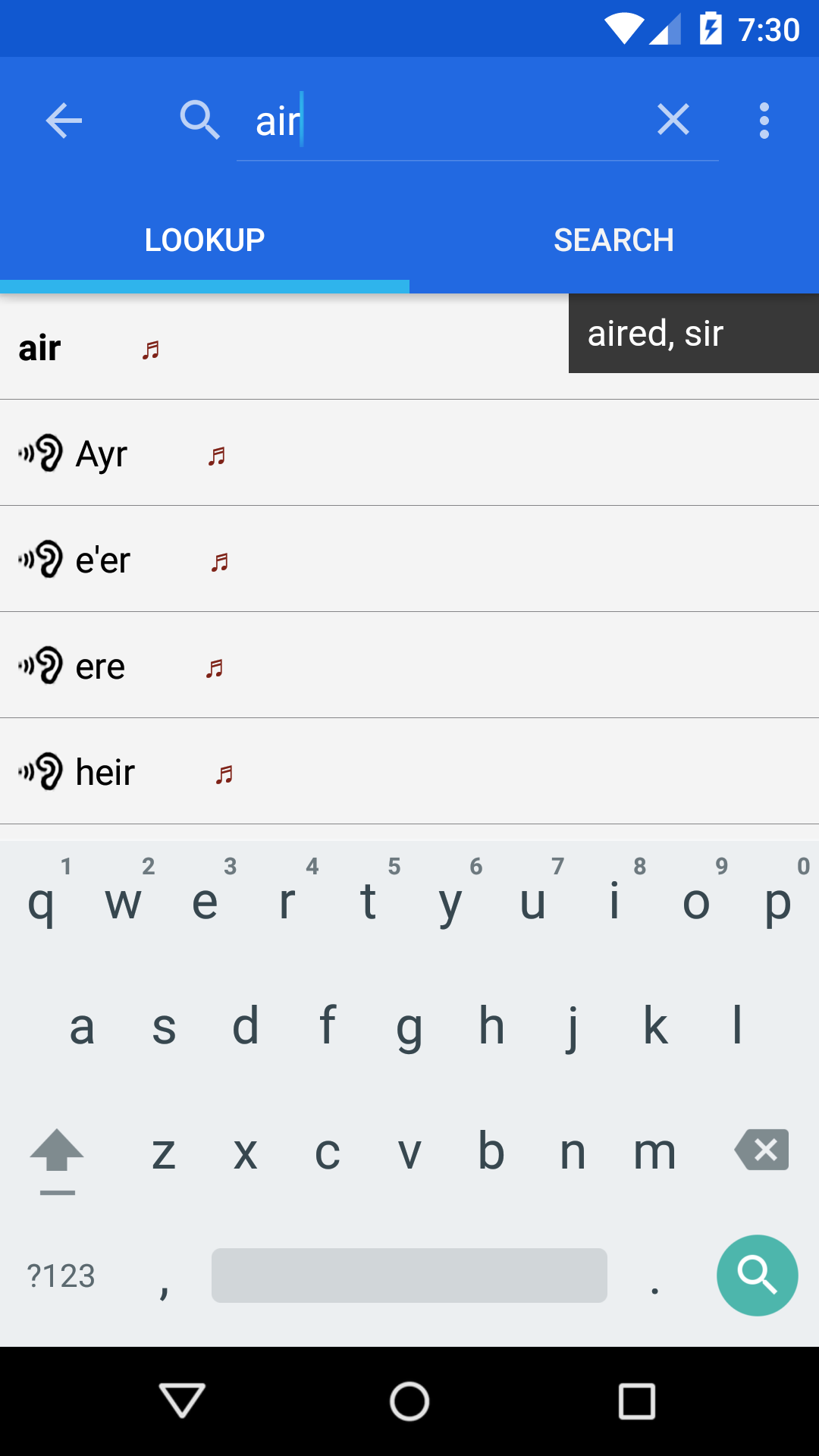Open the overflow menu
Image resolution: width=819 pixels, height=1456 pixels.
pos(764,121)
